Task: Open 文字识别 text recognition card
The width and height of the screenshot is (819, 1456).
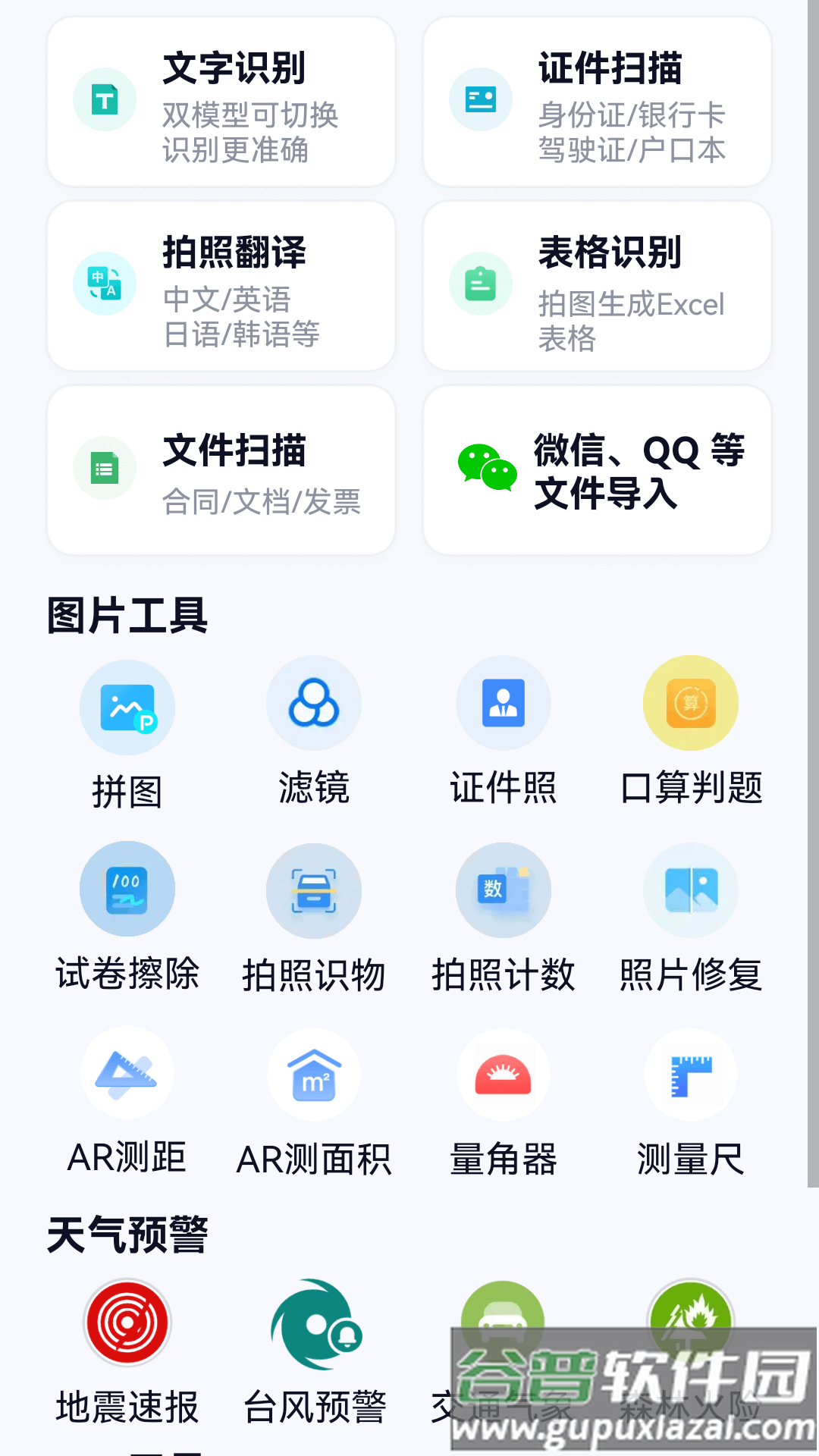Action: click(x=221, y=102)
